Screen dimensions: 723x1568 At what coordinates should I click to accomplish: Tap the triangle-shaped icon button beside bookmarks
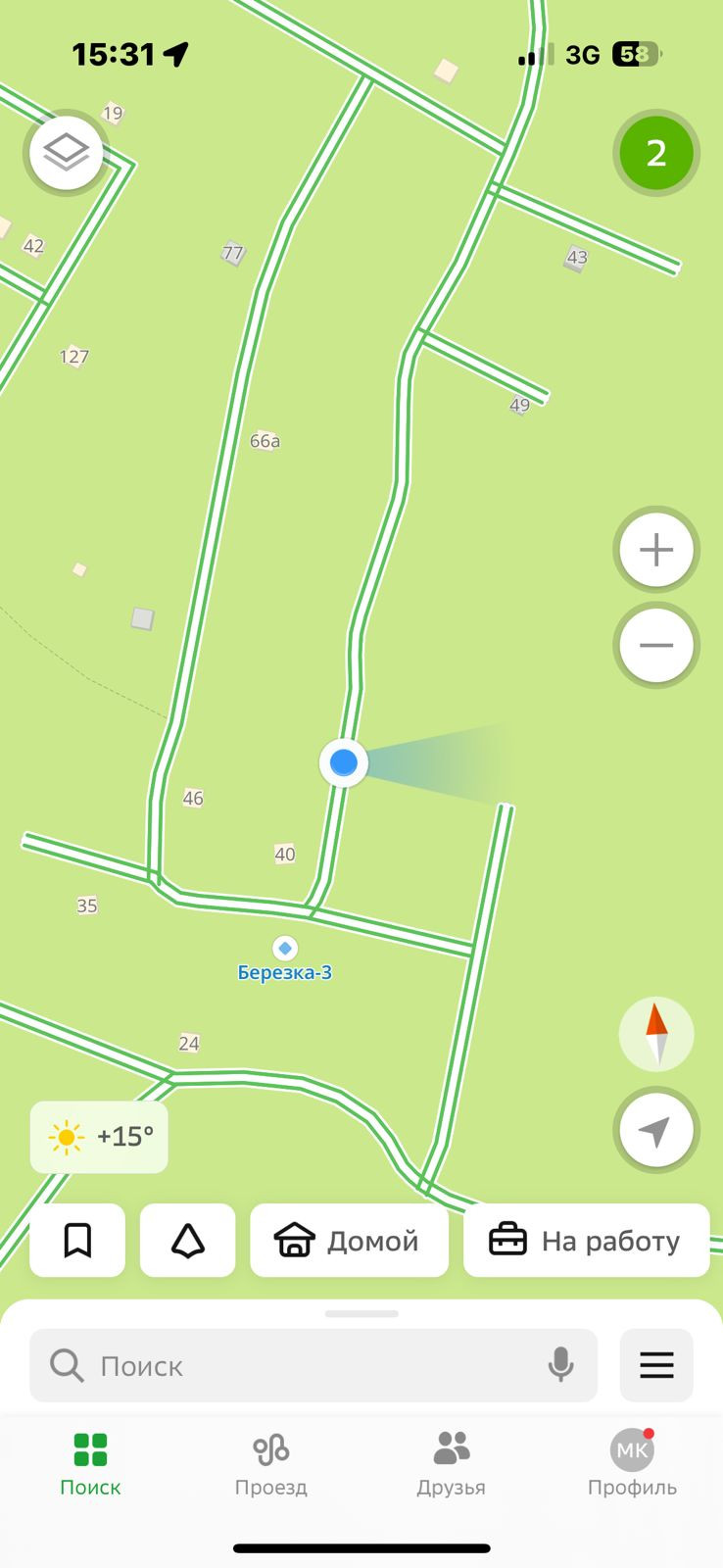187,1241
